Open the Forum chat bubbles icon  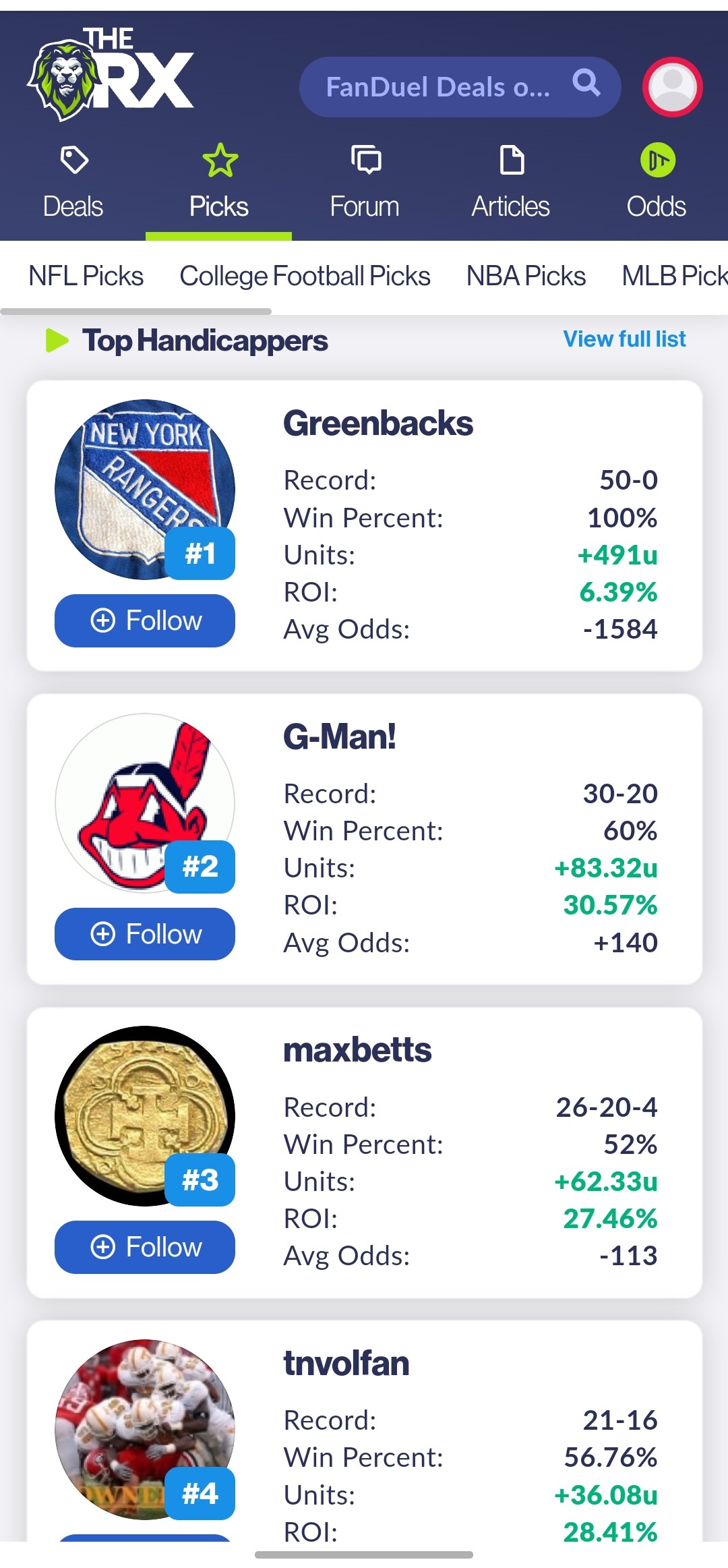[x=365, y=161]
